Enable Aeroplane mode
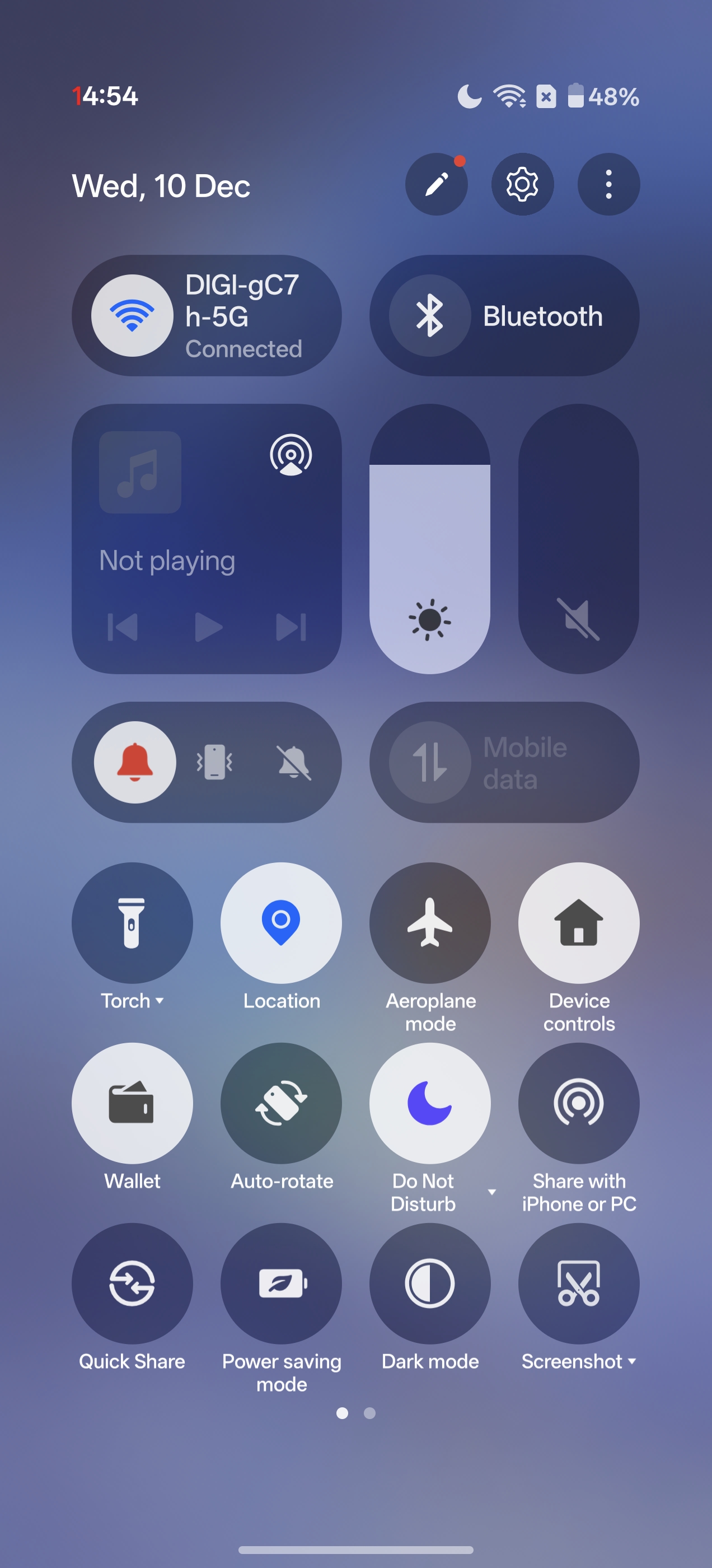 [430, 923]
